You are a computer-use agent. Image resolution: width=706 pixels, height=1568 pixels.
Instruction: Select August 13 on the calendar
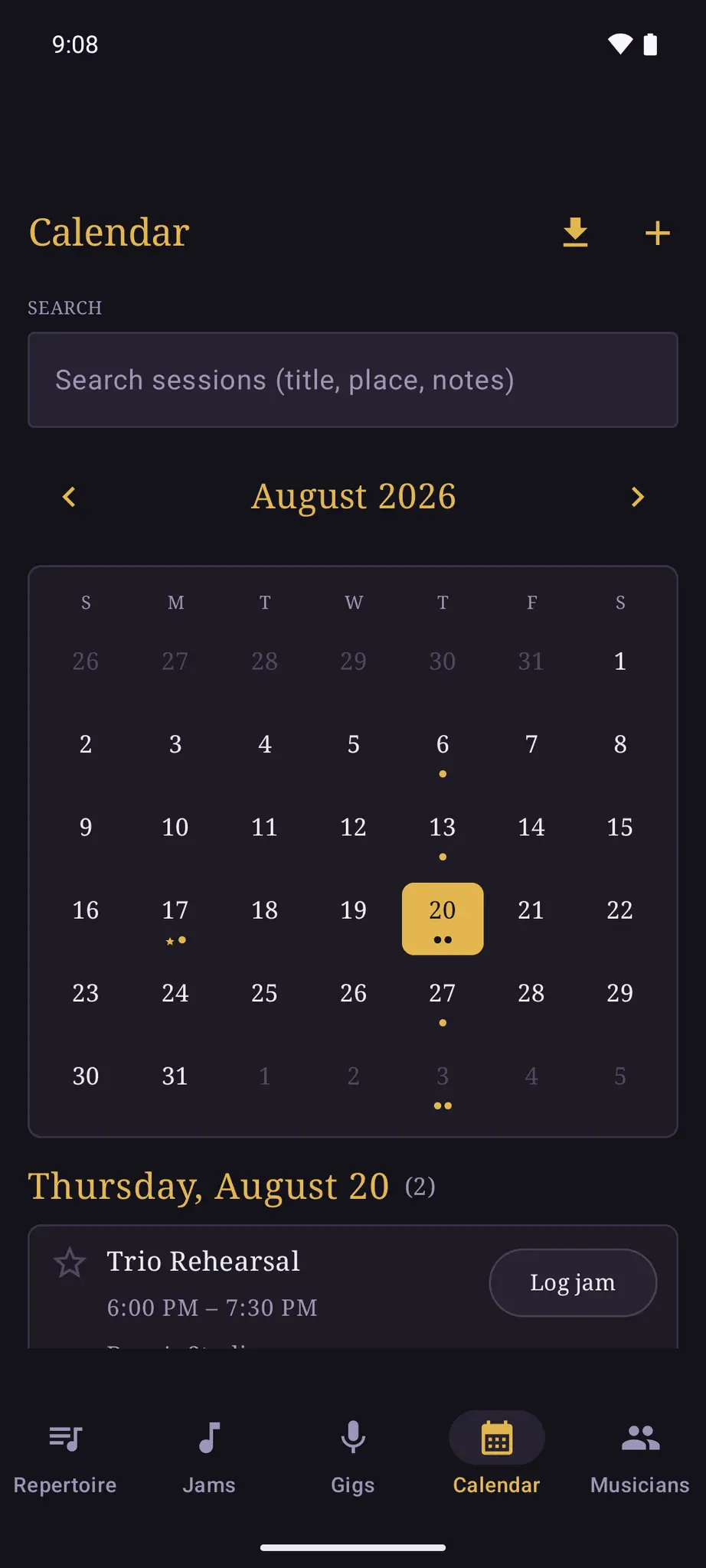pyautogui.click(x=443, y=835)
